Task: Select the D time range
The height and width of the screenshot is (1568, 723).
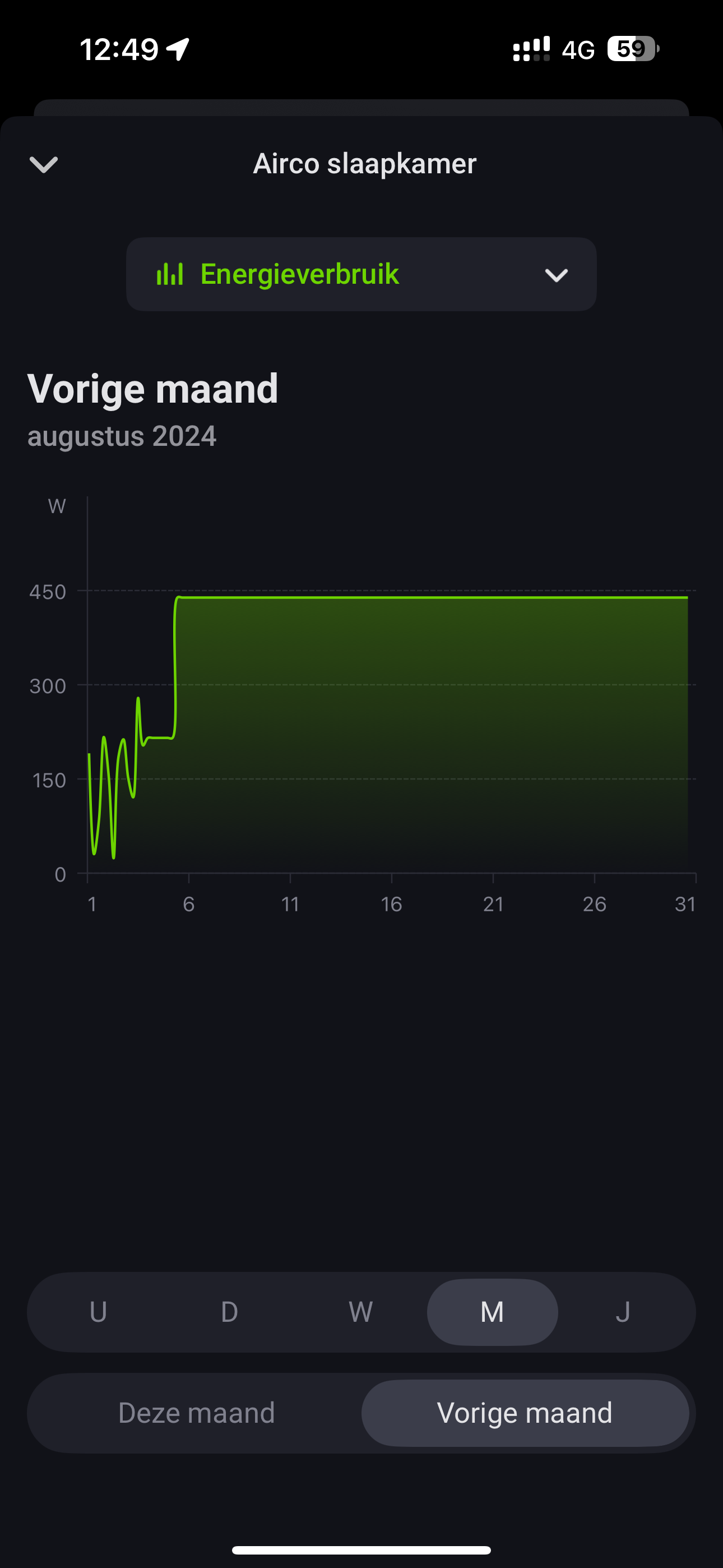Action: [x=229, y=1312]
